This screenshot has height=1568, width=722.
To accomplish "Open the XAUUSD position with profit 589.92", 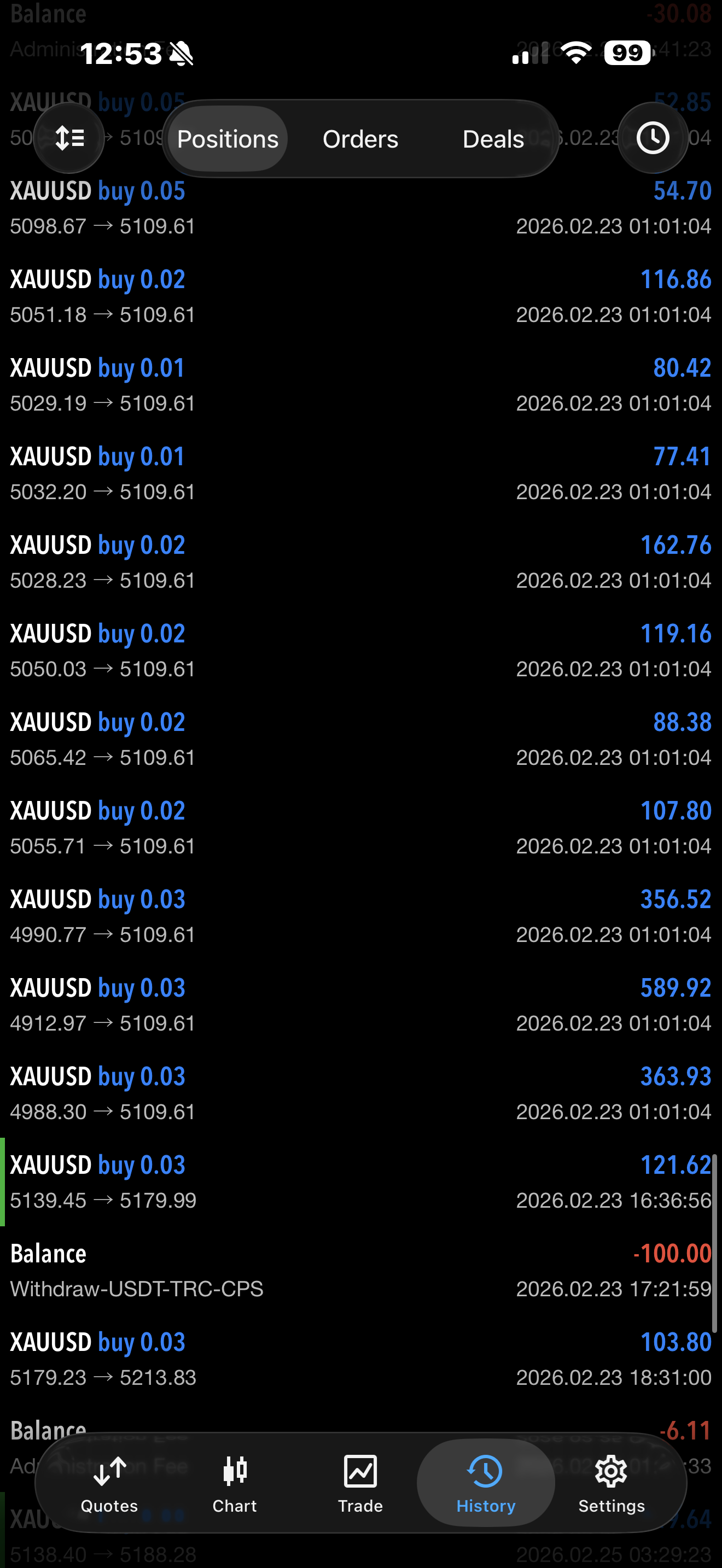I will pos(361,1005).
